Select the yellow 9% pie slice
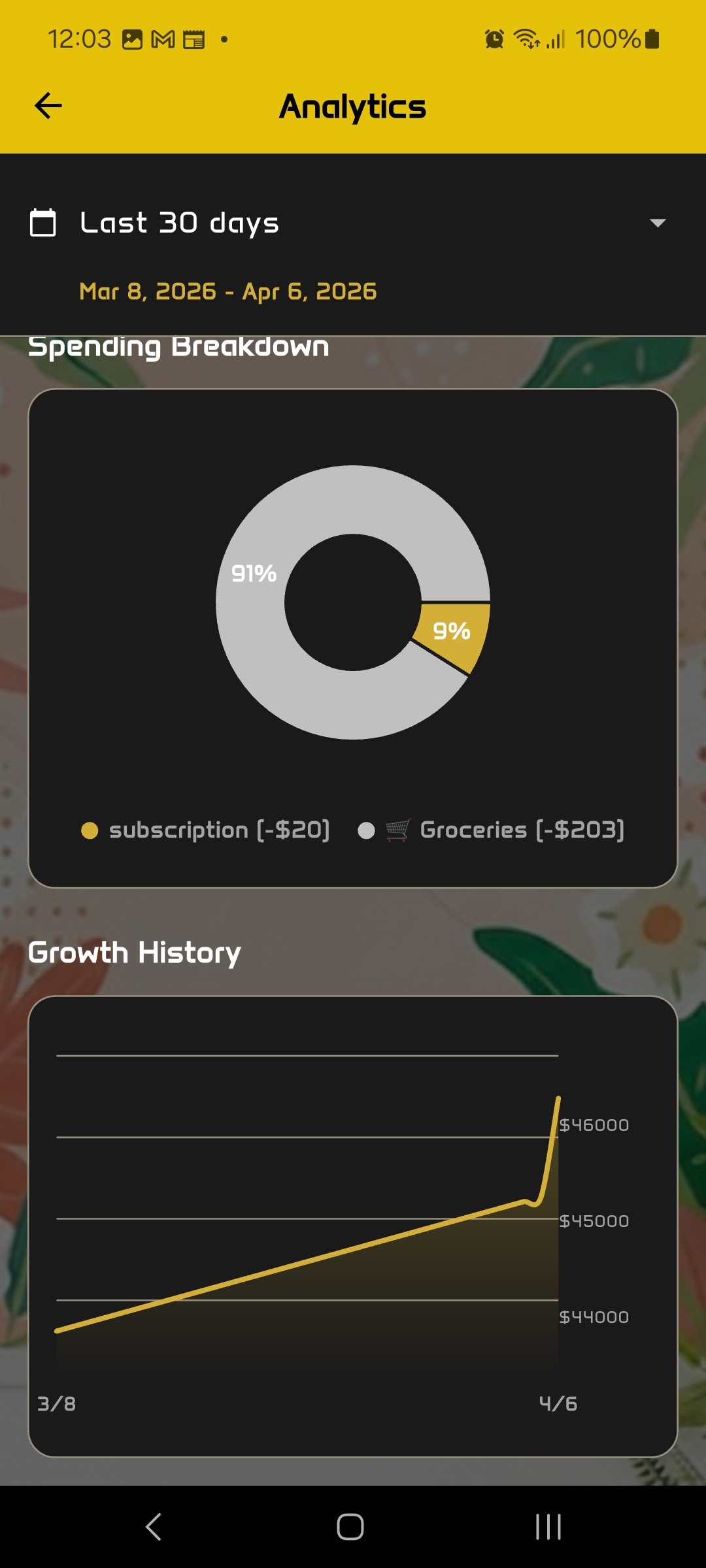Screen dimensions: 706x1568 [452, 632]
